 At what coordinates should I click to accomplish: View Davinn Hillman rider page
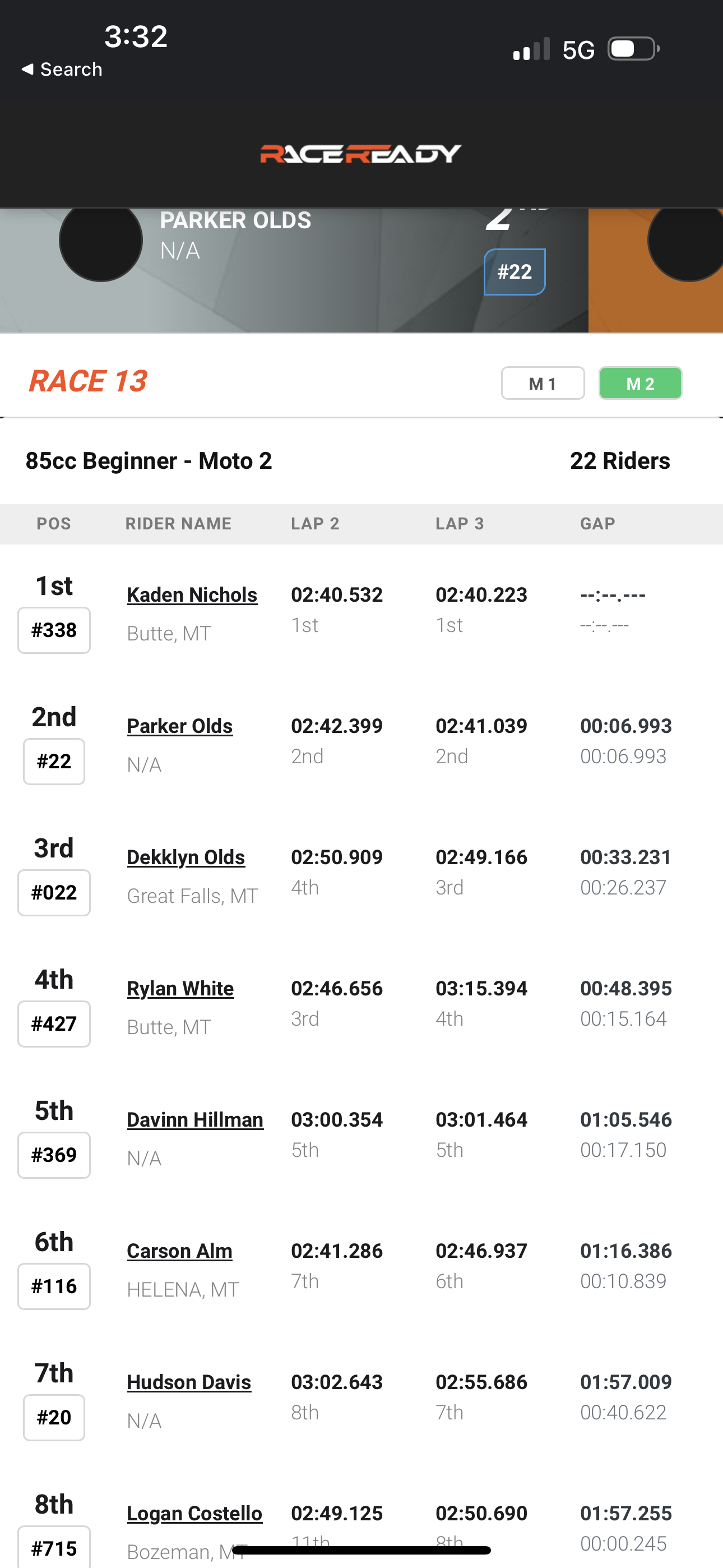tap(194, 1119)
